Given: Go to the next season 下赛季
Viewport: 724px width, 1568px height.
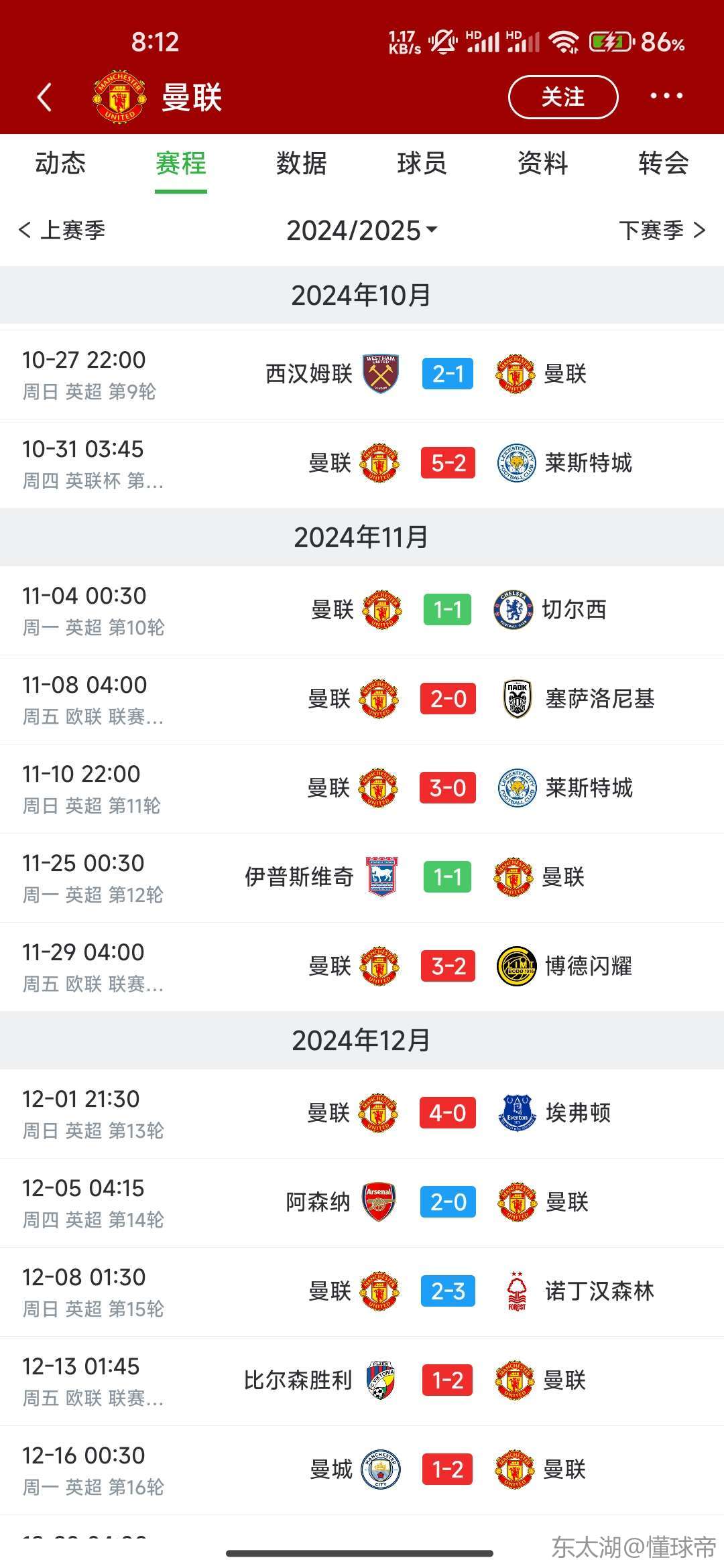Looking at the screenshot, I should click(x=662, y=231).
